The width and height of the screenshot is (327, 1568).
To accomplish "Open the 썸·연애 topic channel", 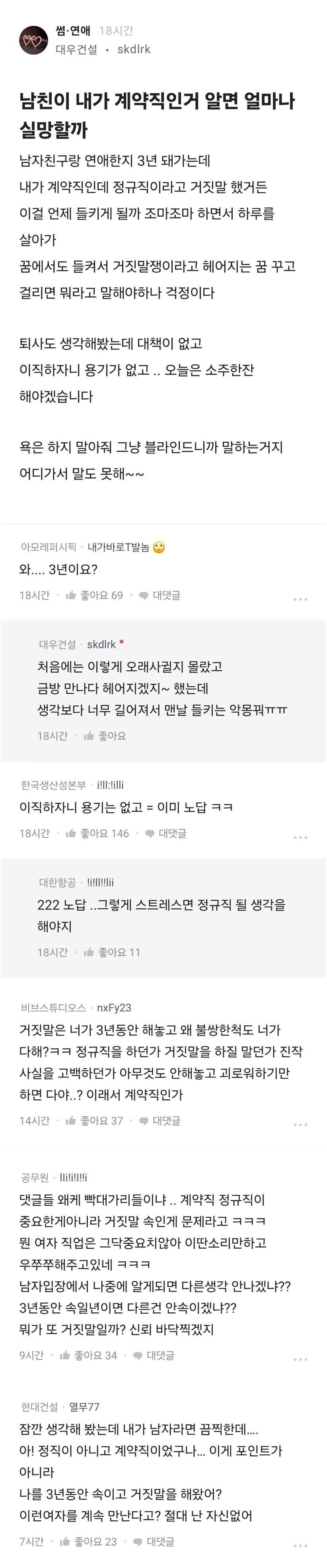I will click(73, 30).
